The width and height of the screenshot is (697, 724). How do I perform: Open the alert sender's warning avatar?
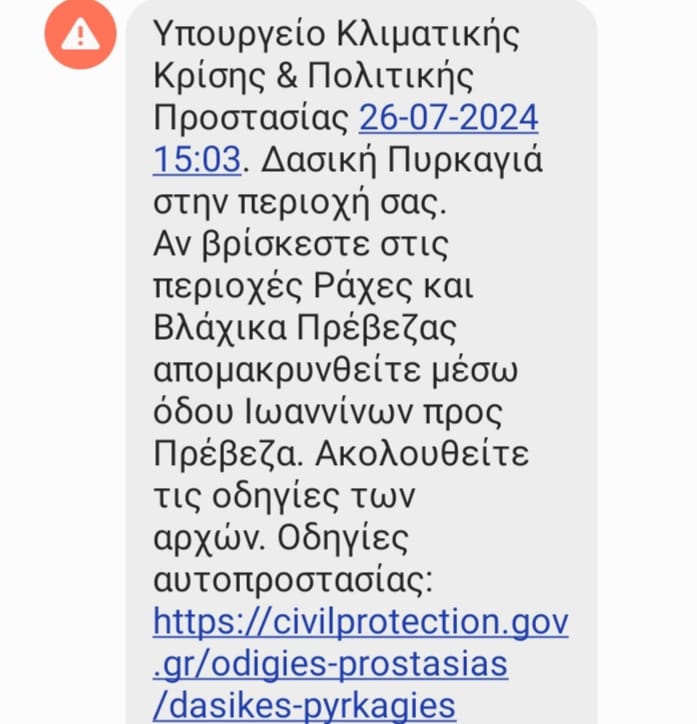[x=79, y=36]
